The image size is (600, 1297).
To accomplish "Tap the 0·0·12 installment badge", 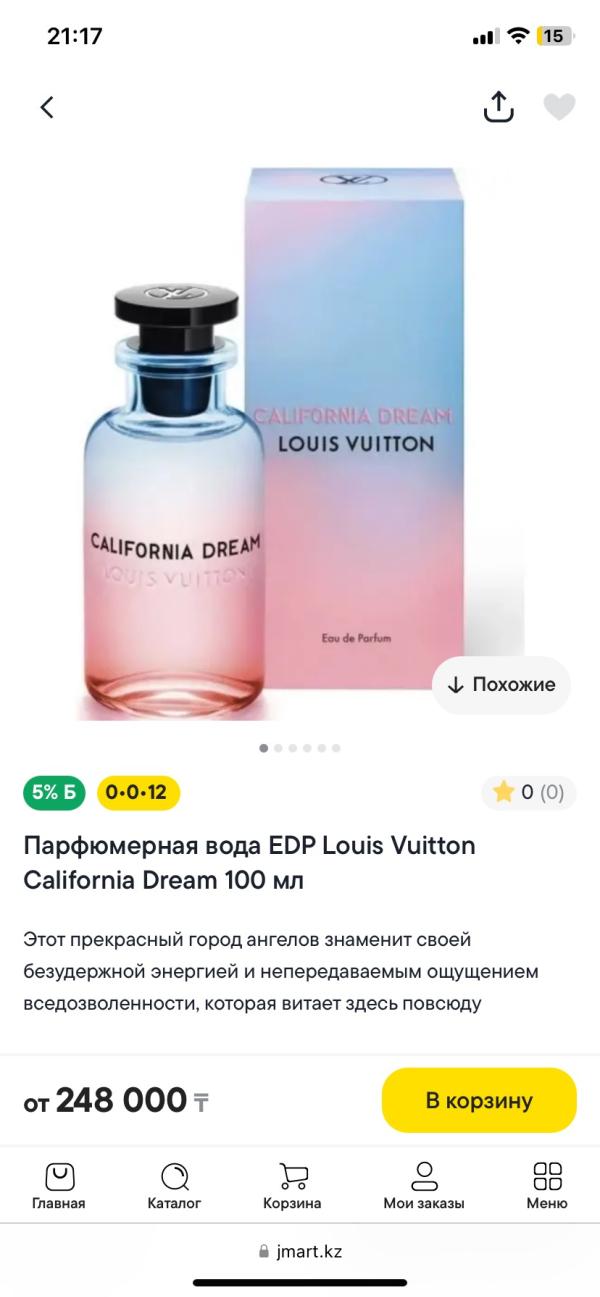I will 138,793.
